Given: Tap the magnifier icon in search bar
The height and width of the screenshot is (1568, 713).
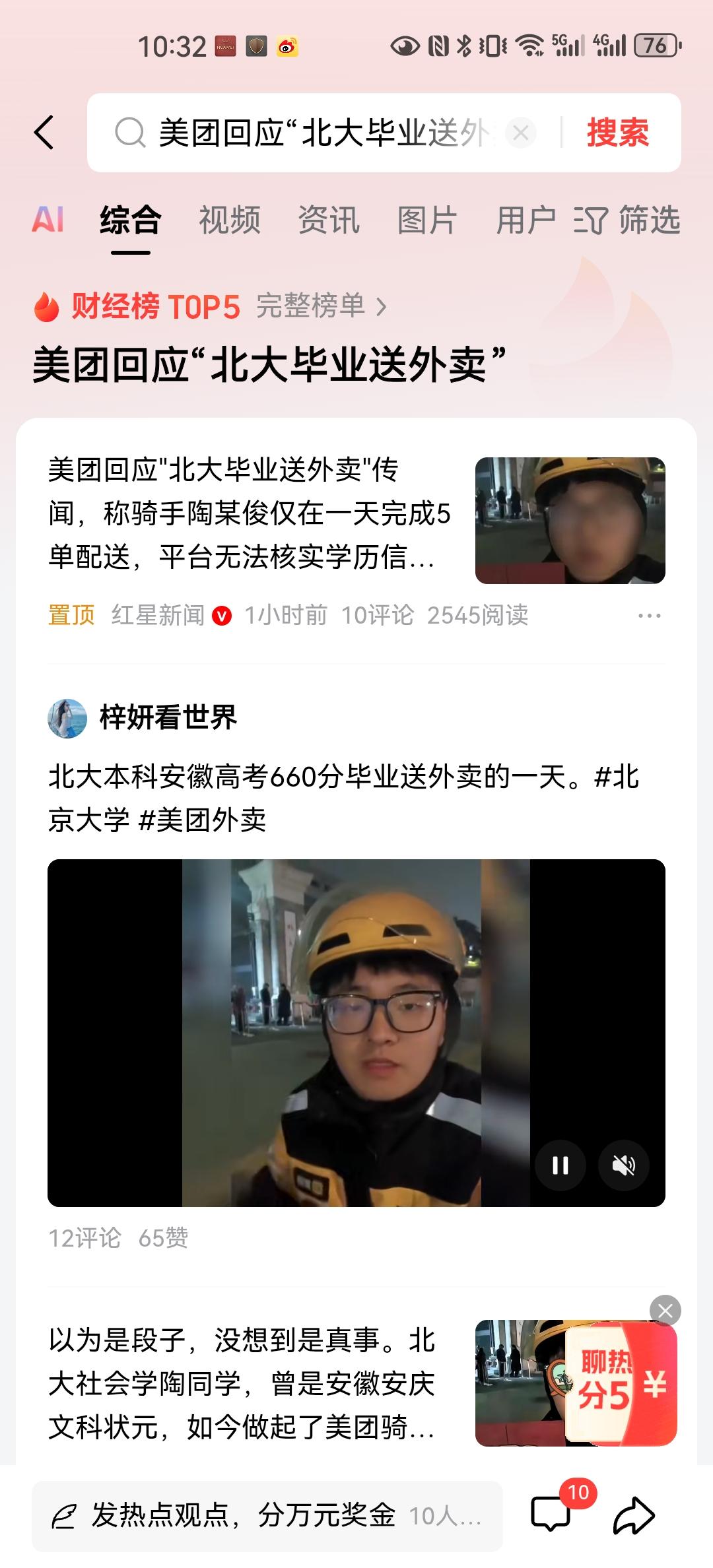Looking at the screenshot, I should (129, 132).
